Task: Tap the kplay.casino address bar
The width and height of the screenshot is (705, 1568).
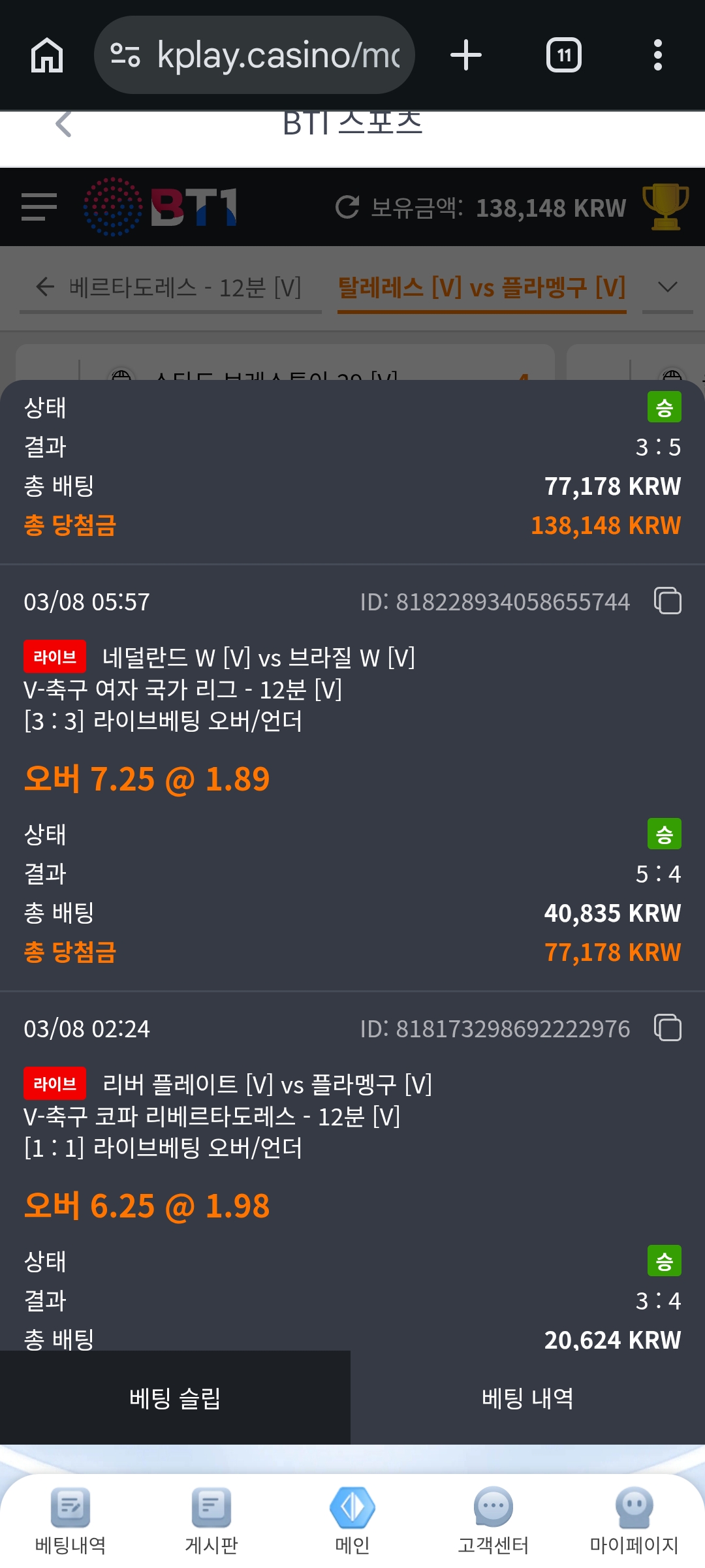Action: (255, 55)
